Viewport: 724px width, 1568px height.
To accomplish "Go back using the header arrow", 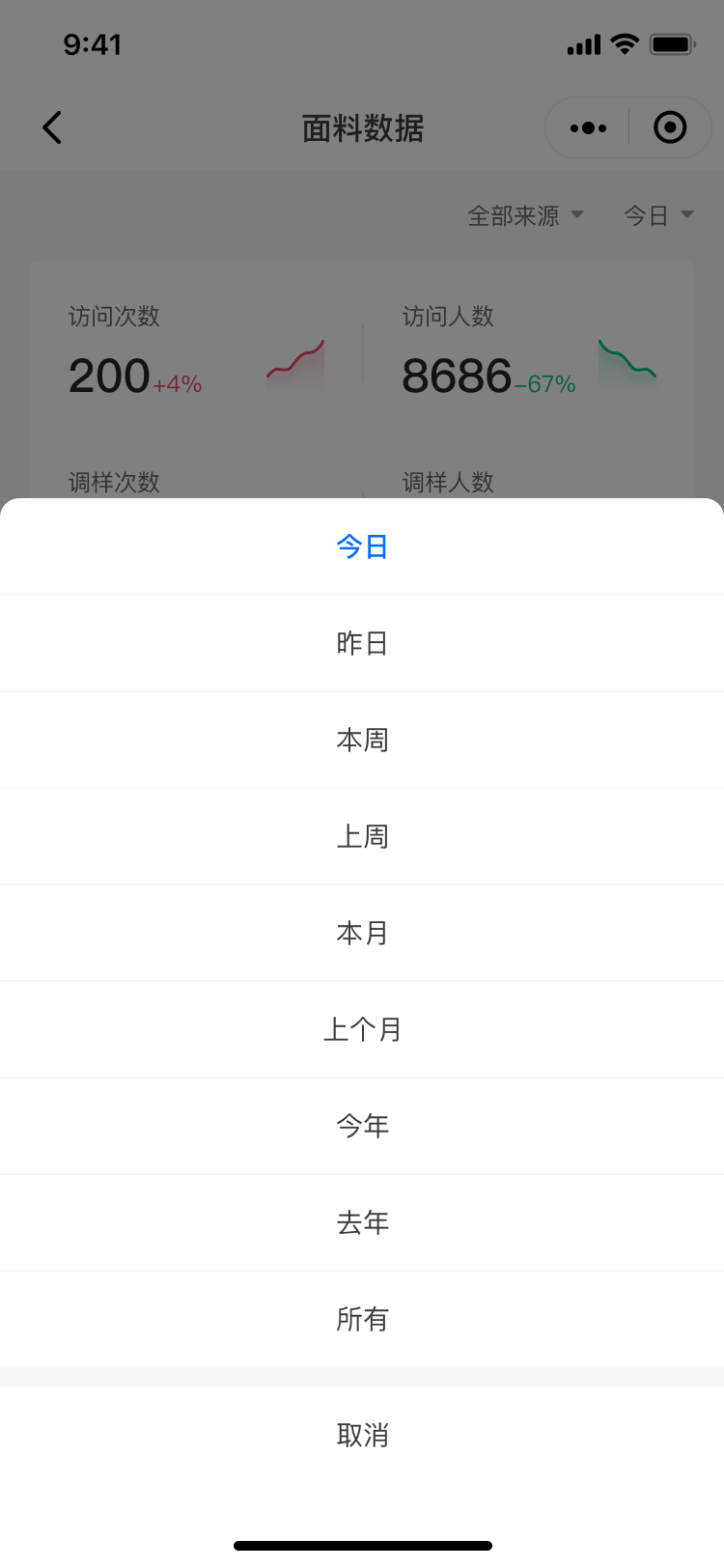I will pyautogui.click(x=52, y=127).
